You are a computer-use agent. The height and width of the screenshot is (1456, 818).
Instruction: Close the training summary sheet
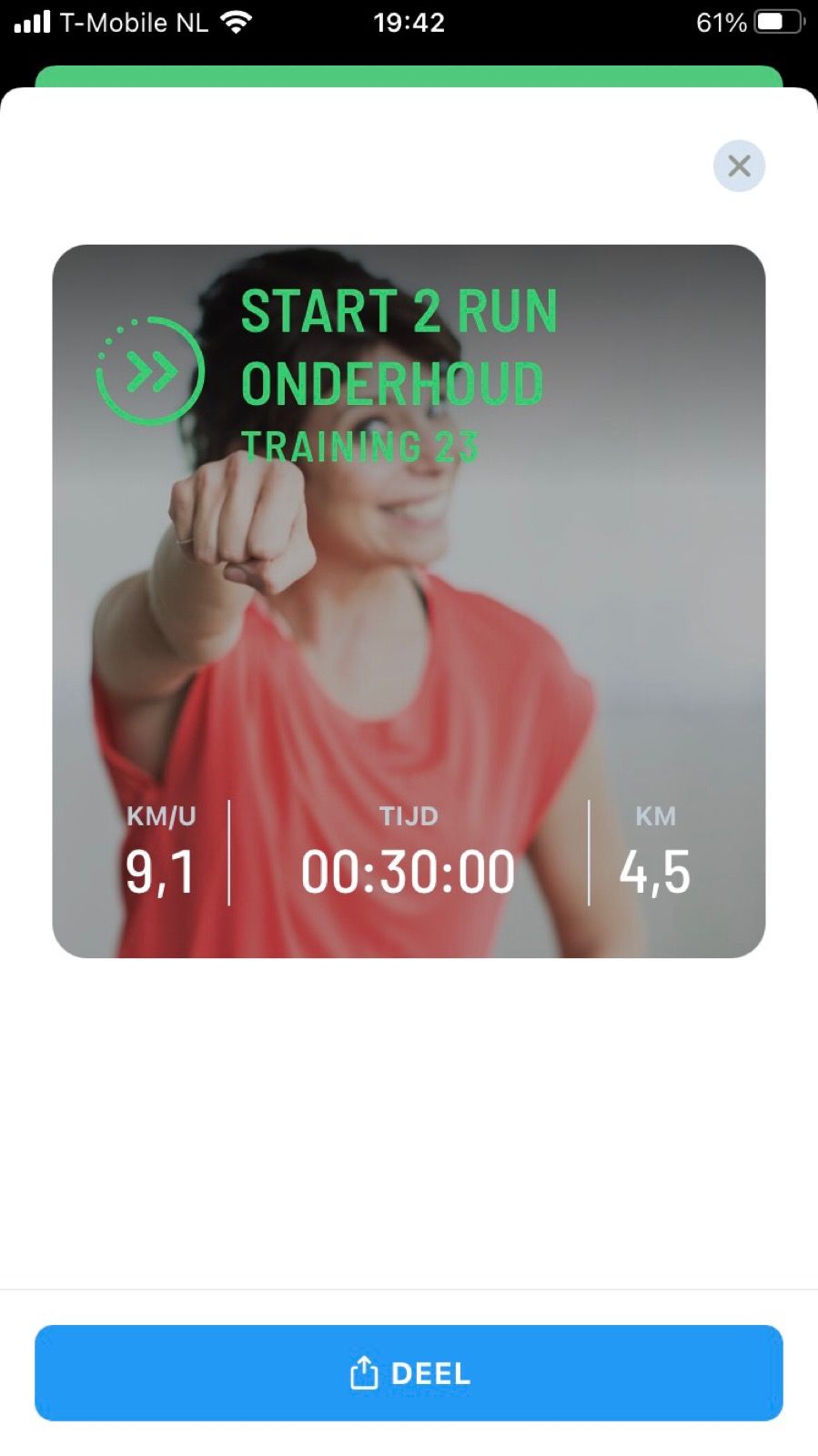pyautogui.click(x=739, y=166)
